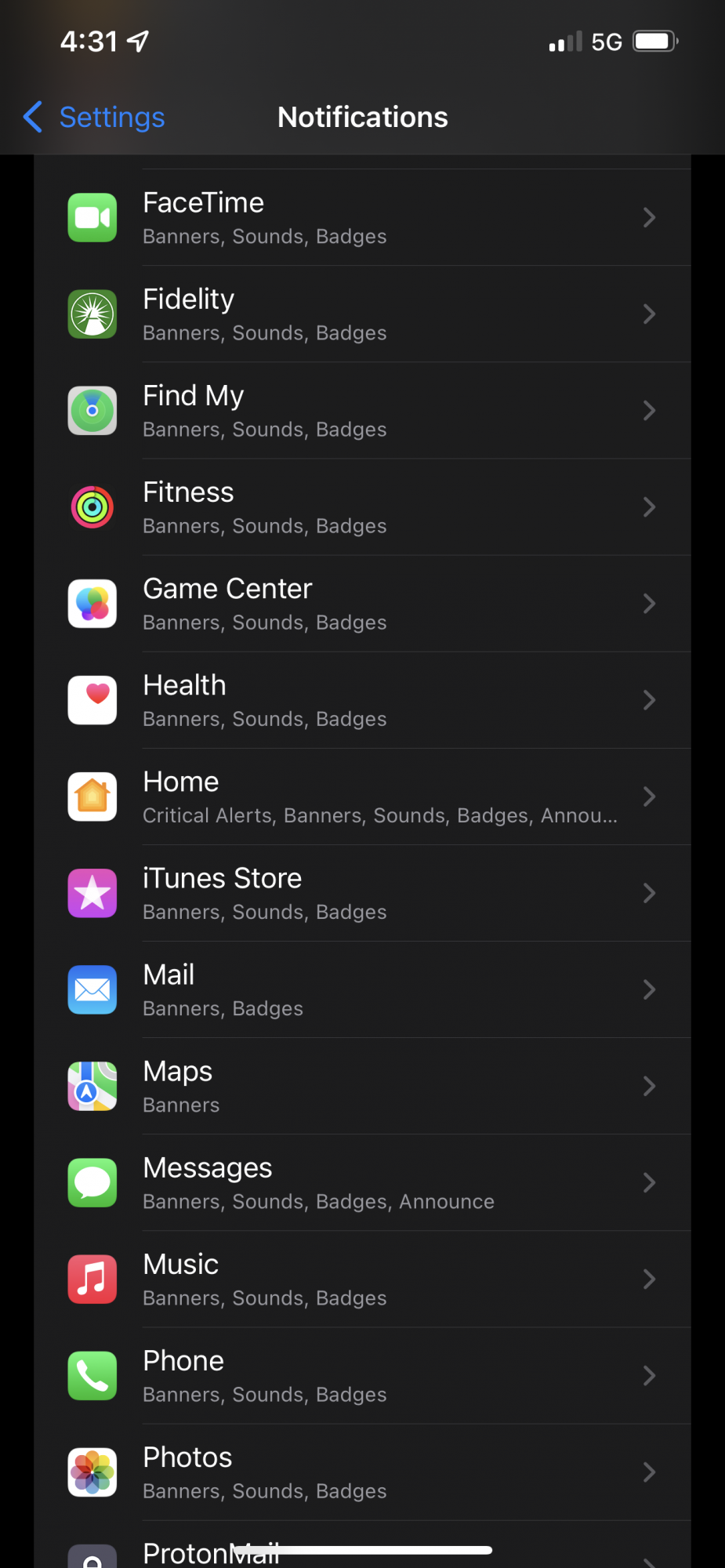Open Maps notification settings

[362, 1086]
